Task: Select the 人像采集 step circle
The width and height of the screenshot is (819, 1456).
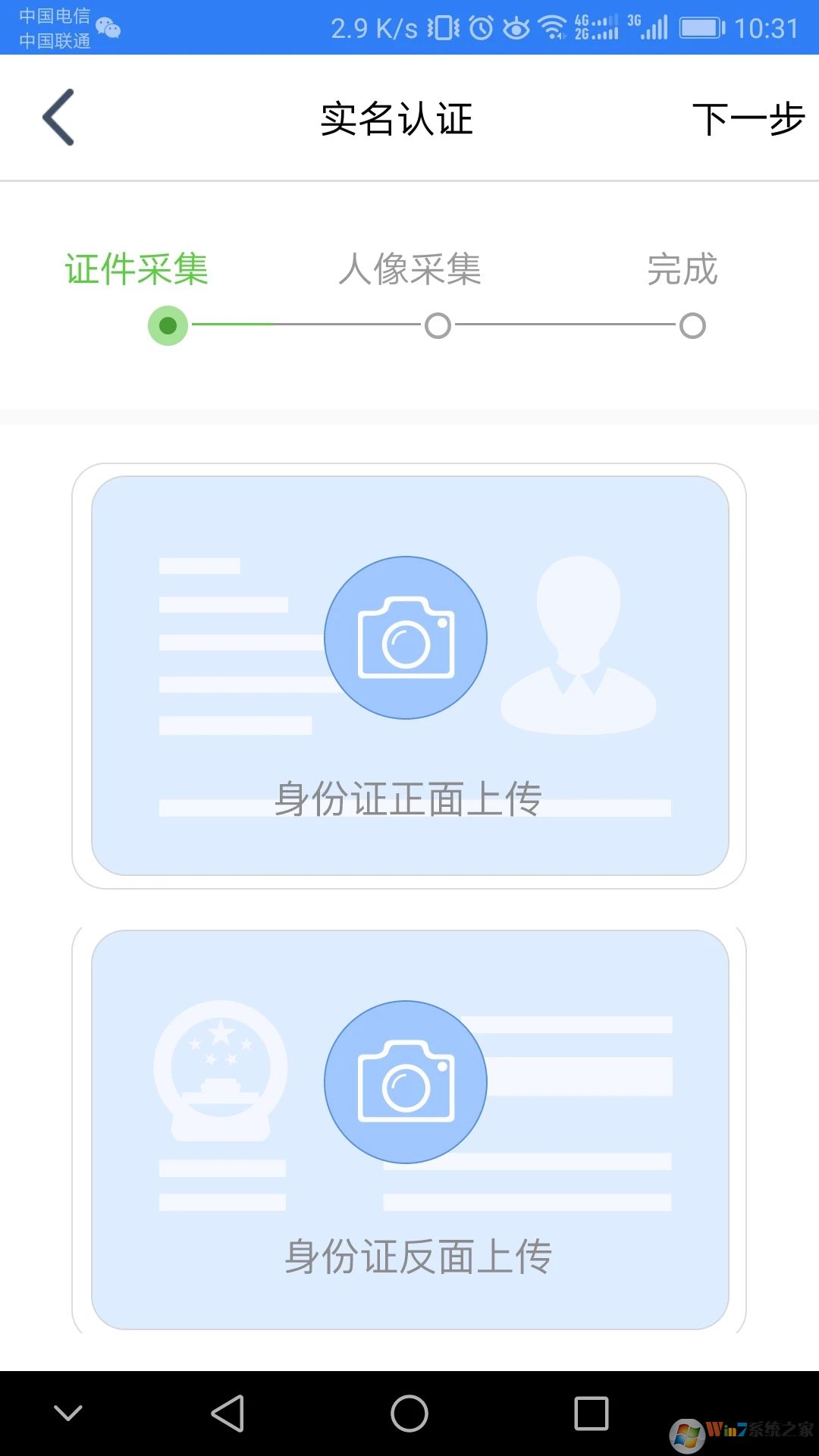Action: pos(436,325)
